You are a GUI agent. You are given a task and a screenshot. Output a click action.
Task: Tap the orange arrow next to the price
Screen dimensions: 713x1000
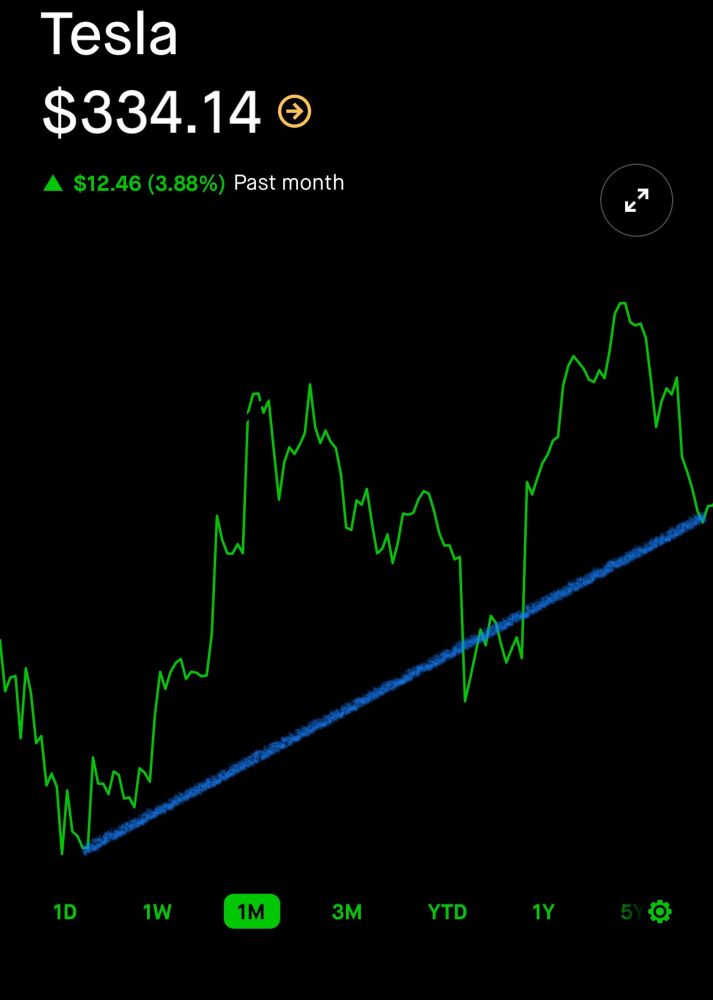coord(295,111)
